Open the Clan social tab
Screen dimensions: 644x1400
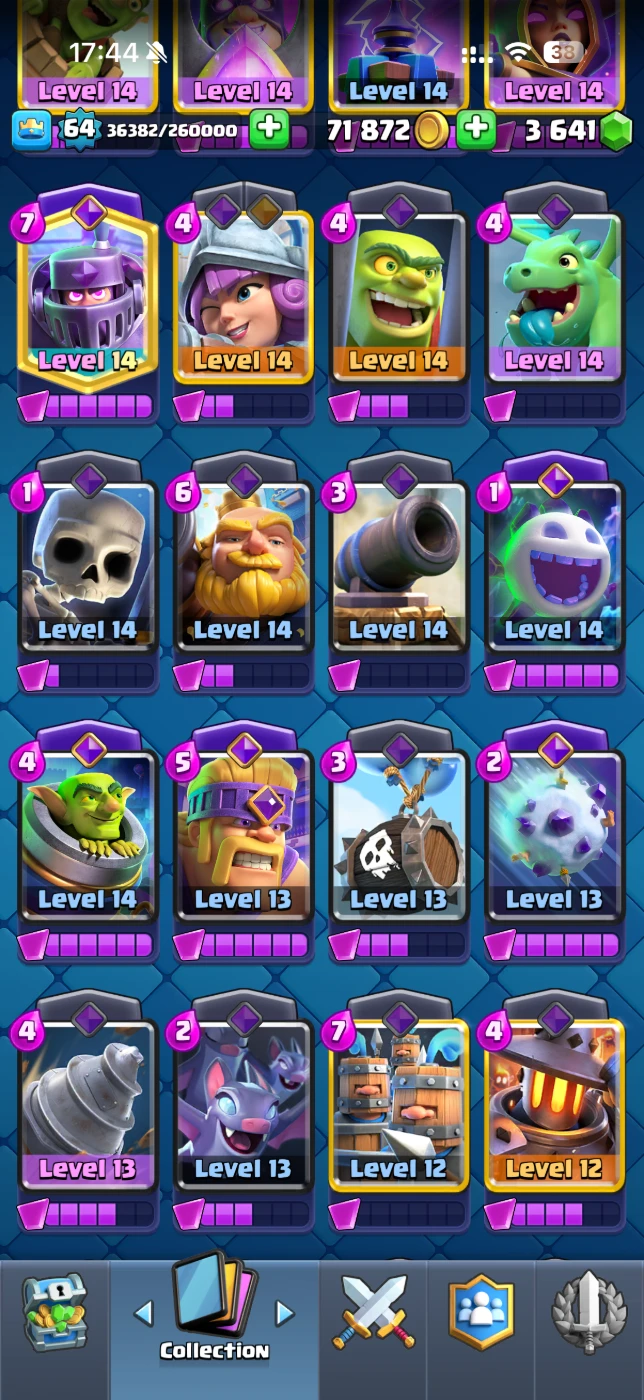(x=481, y=1311)
